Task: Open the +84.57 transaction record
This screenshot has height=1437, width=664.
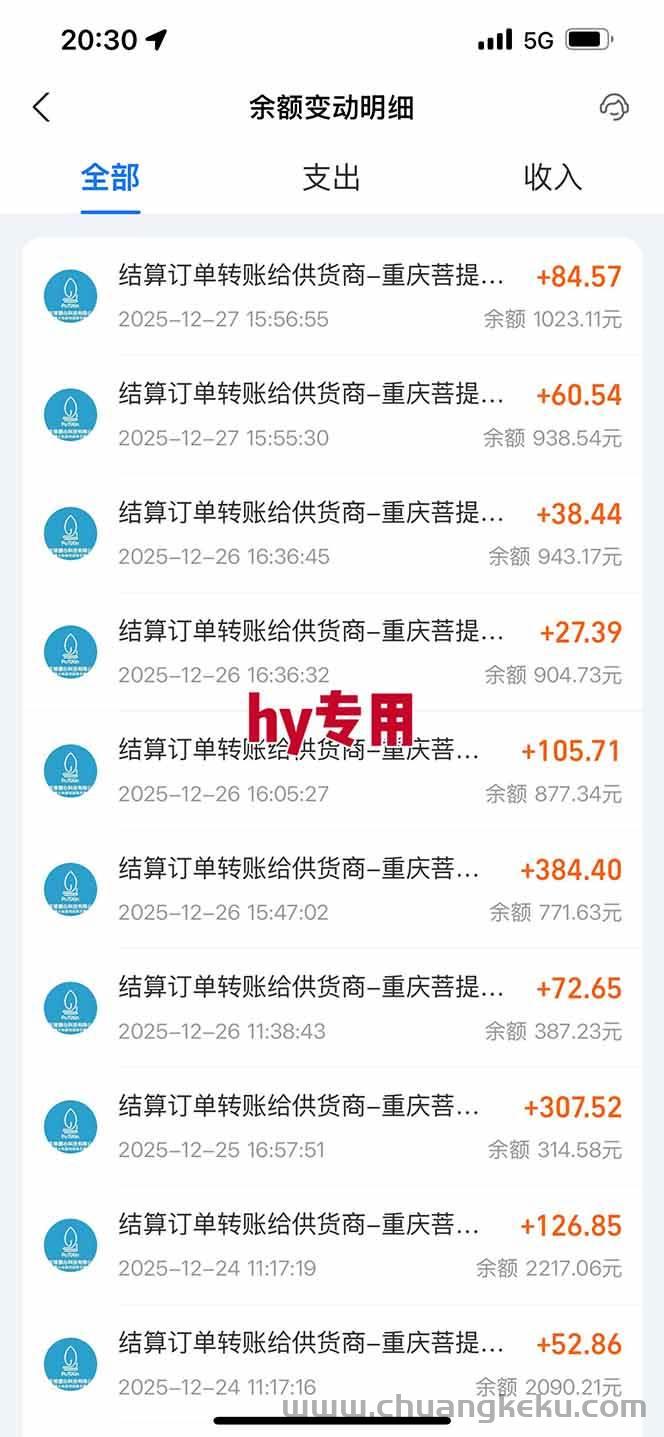Action: coord(332,296)
